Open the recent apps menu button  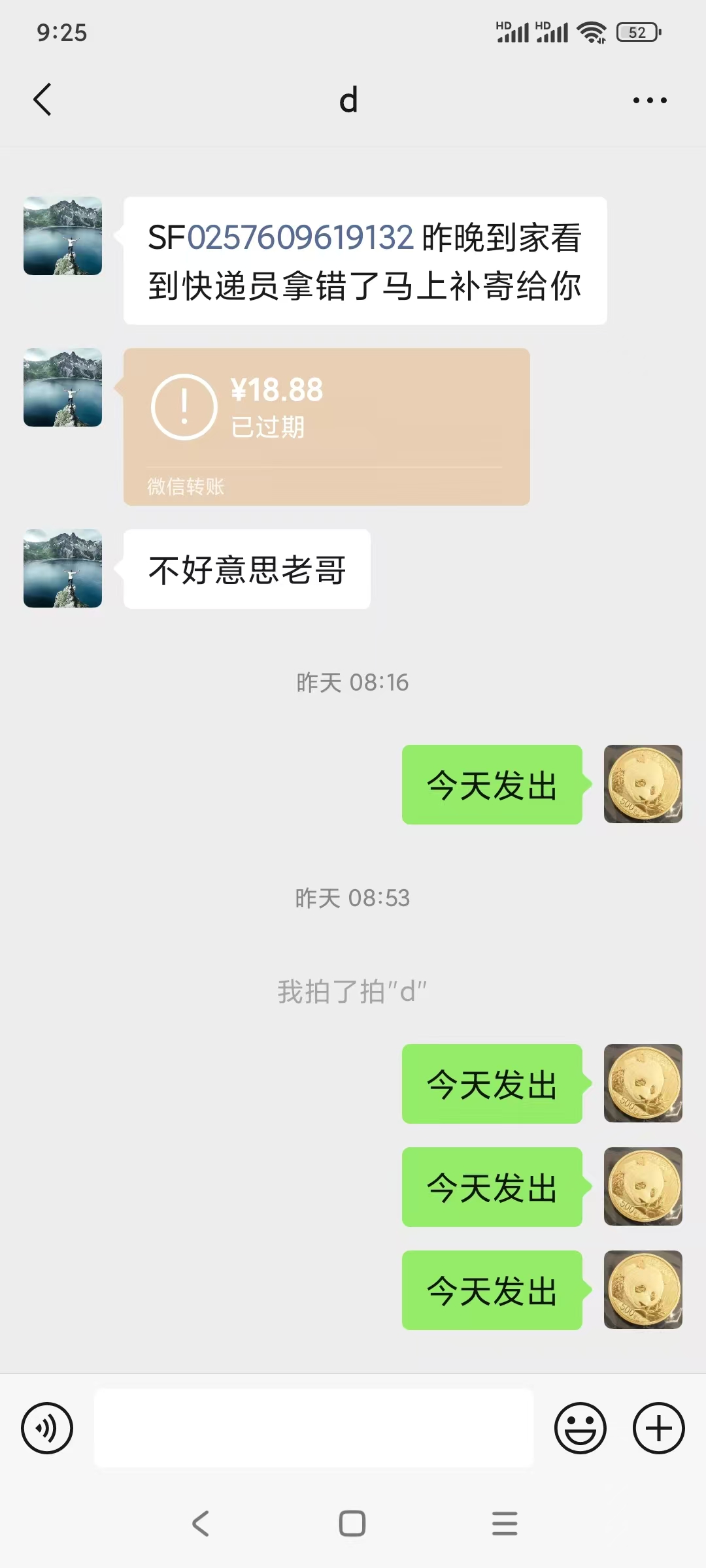tap(505, 1524)
